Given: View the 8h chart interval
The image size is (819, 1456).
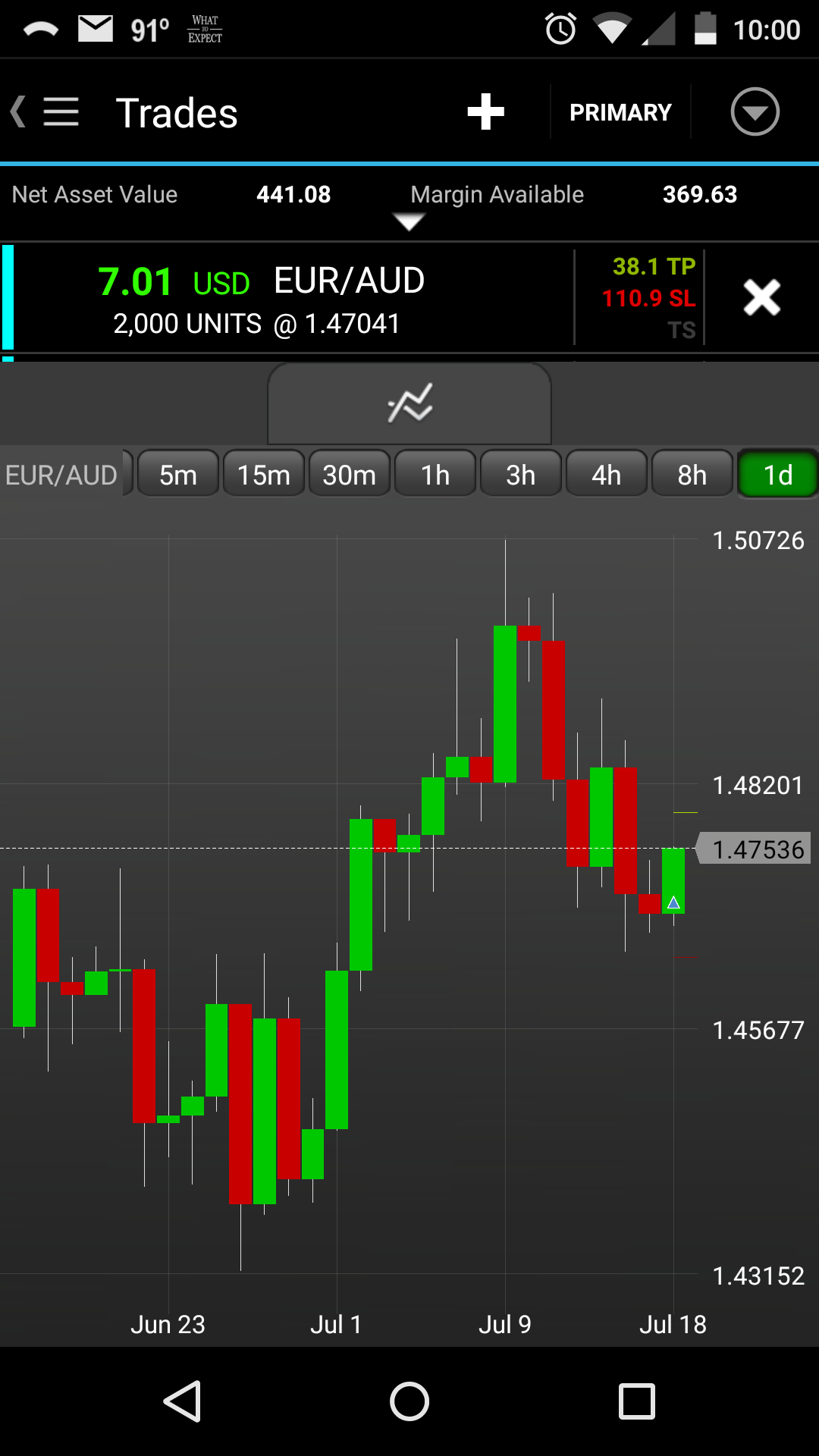Looking at the screenshot, I should pyautogui.click(x=692, y=475).
